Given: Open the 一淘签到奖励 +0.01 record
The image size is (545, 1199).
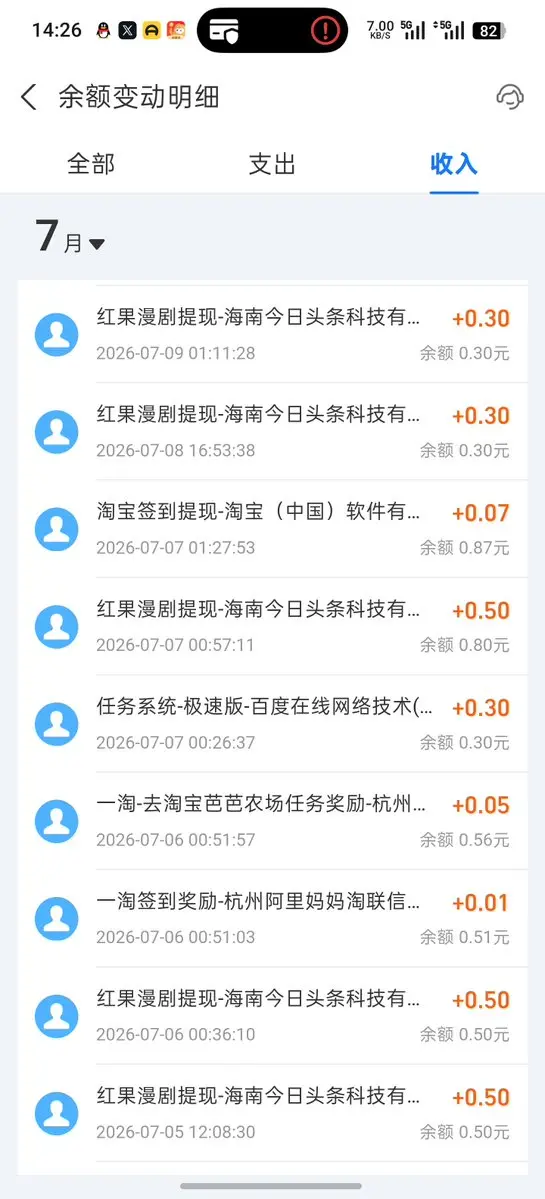Looking at the screenshot, I should (x=272, y=918).
